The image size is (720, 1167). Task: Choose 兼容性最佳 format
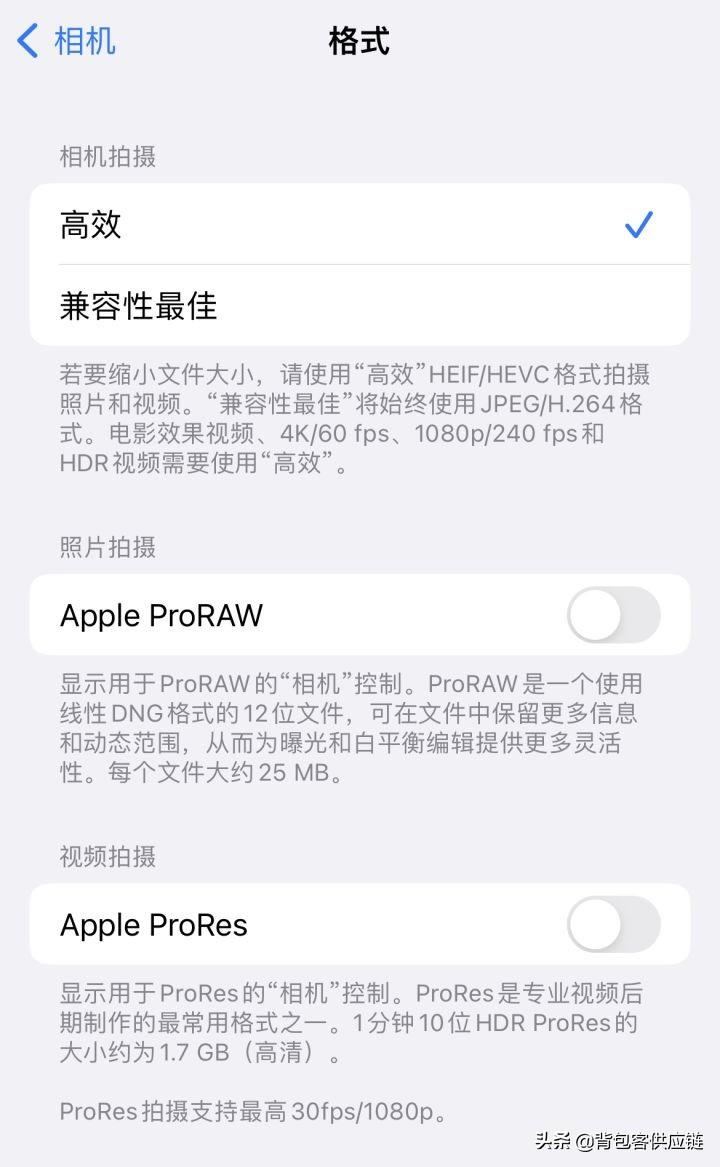click(x=360, y=306)
